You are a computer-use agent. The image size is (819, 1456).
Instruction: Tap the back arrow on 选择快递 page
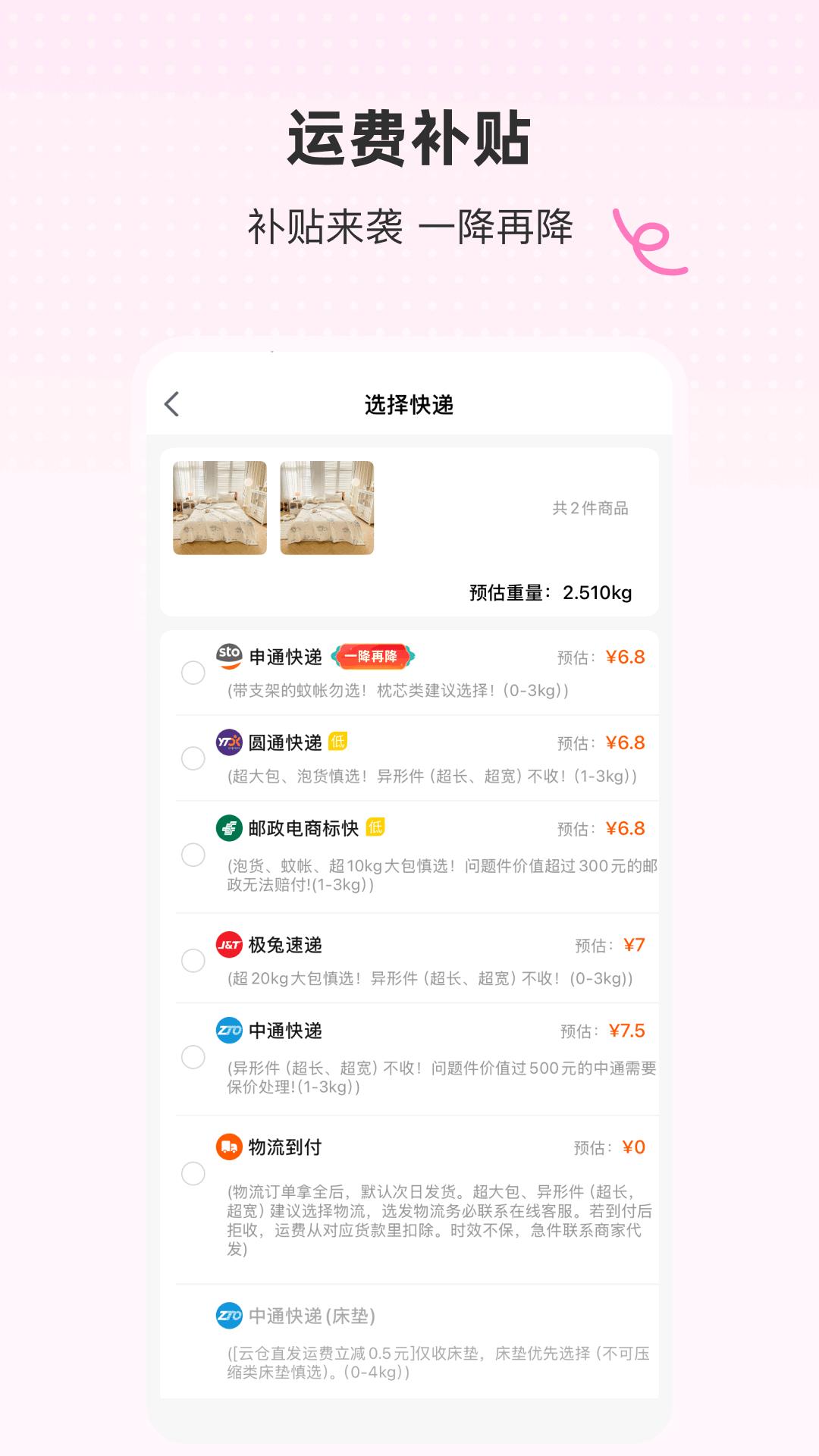click(172, 403)
